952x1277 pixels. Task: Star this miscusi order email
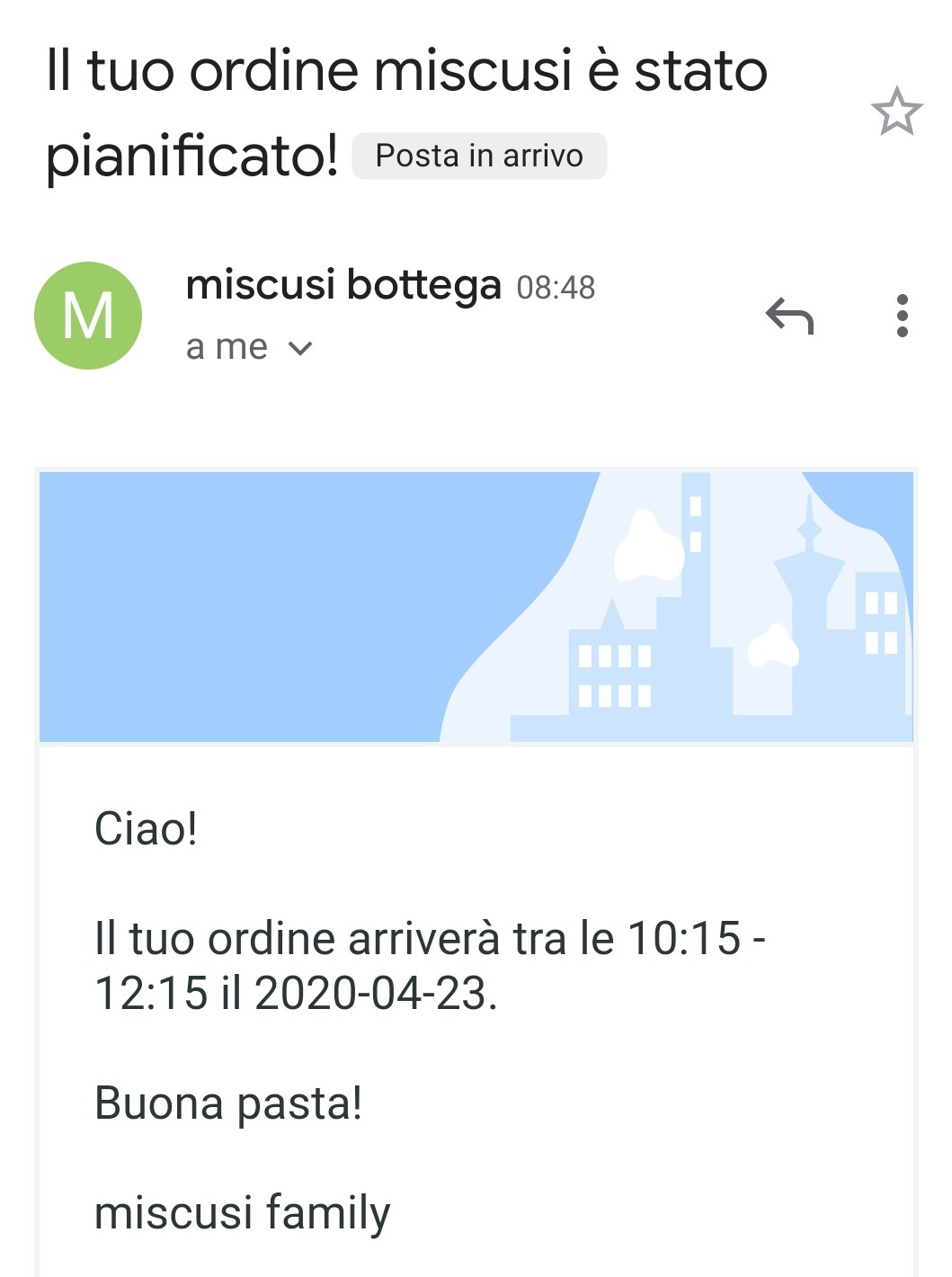click(x=896, y=112)
